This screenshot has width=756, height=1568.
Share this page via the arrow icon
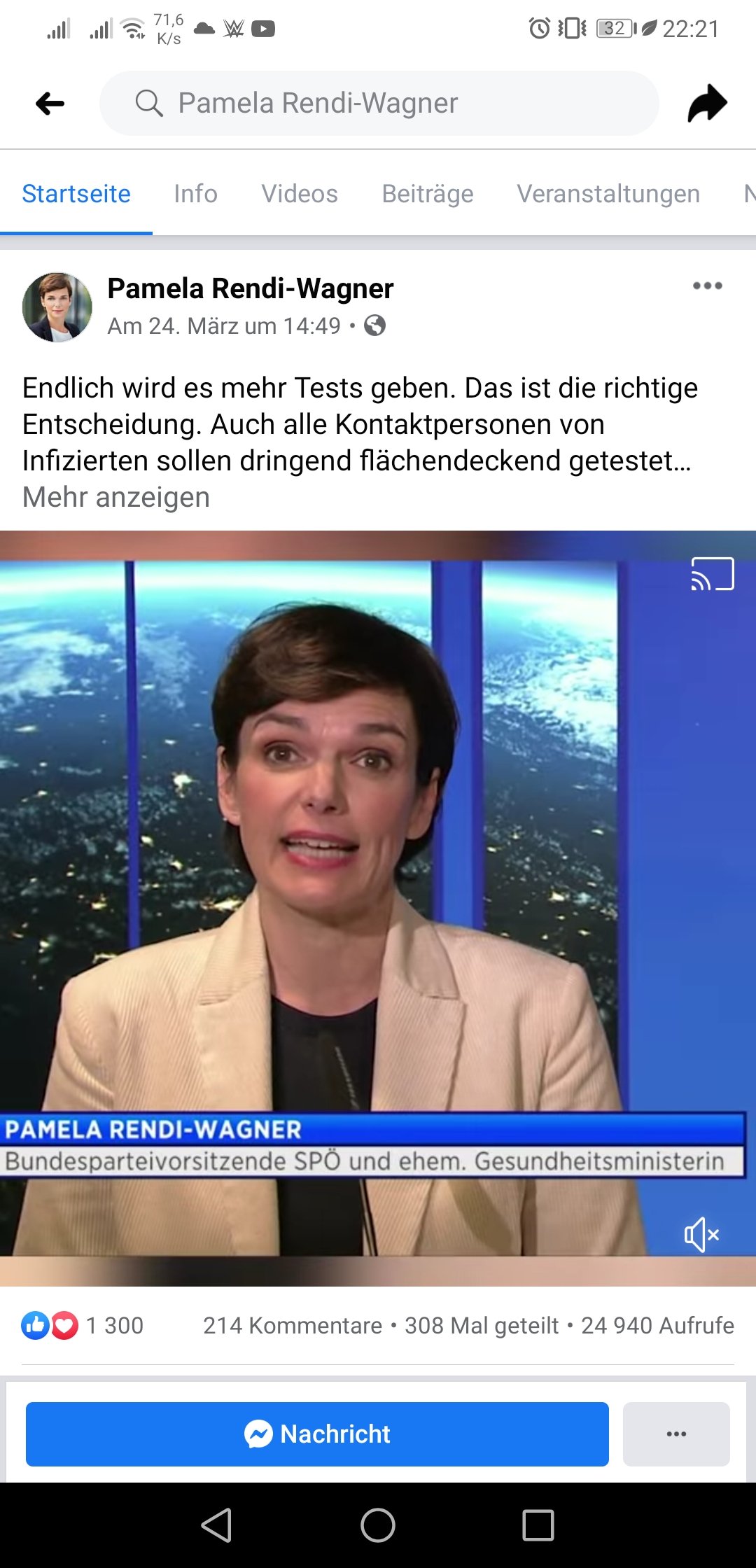point(707,104)
